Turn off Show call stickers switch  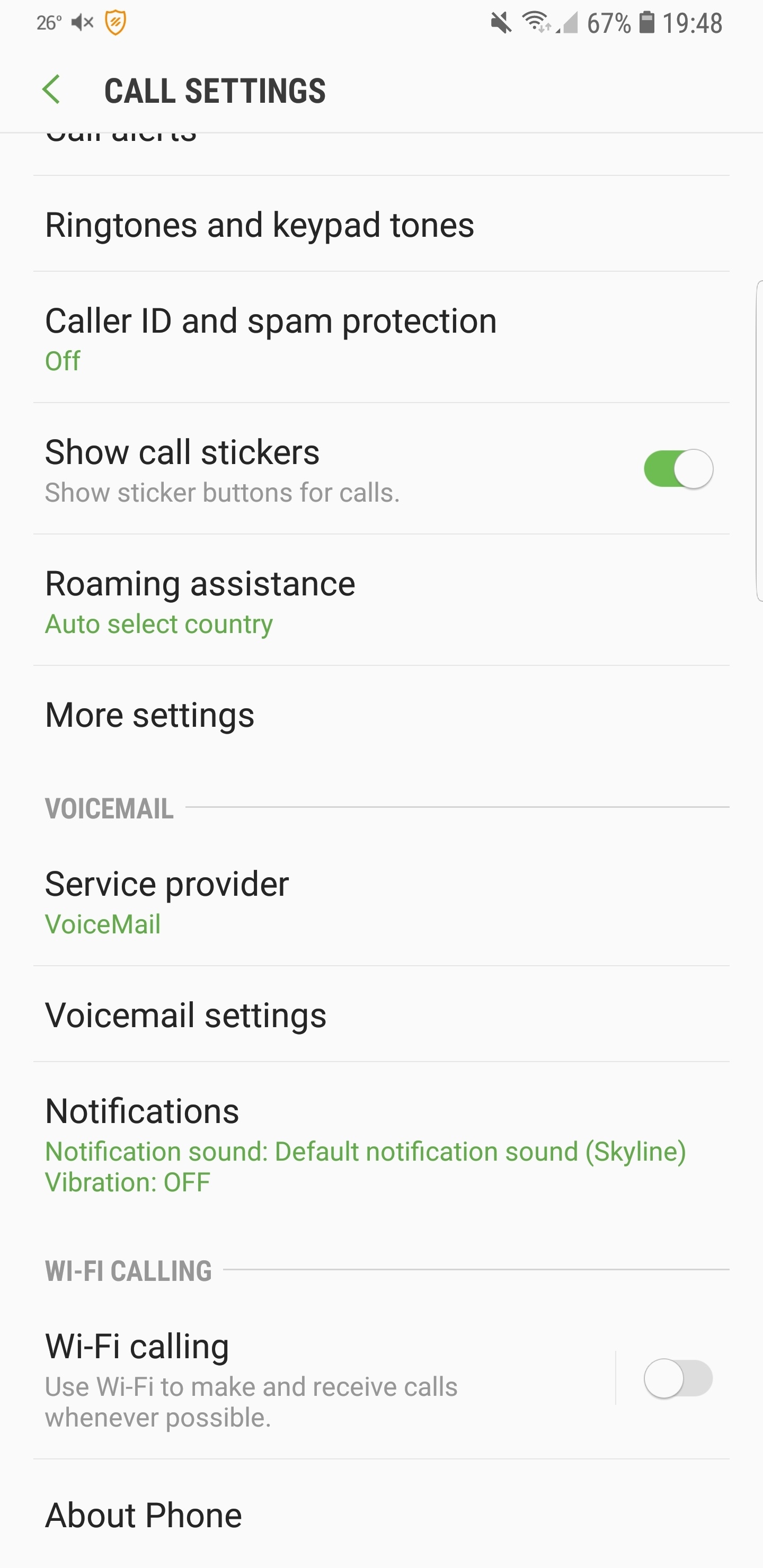click(678, 469)
